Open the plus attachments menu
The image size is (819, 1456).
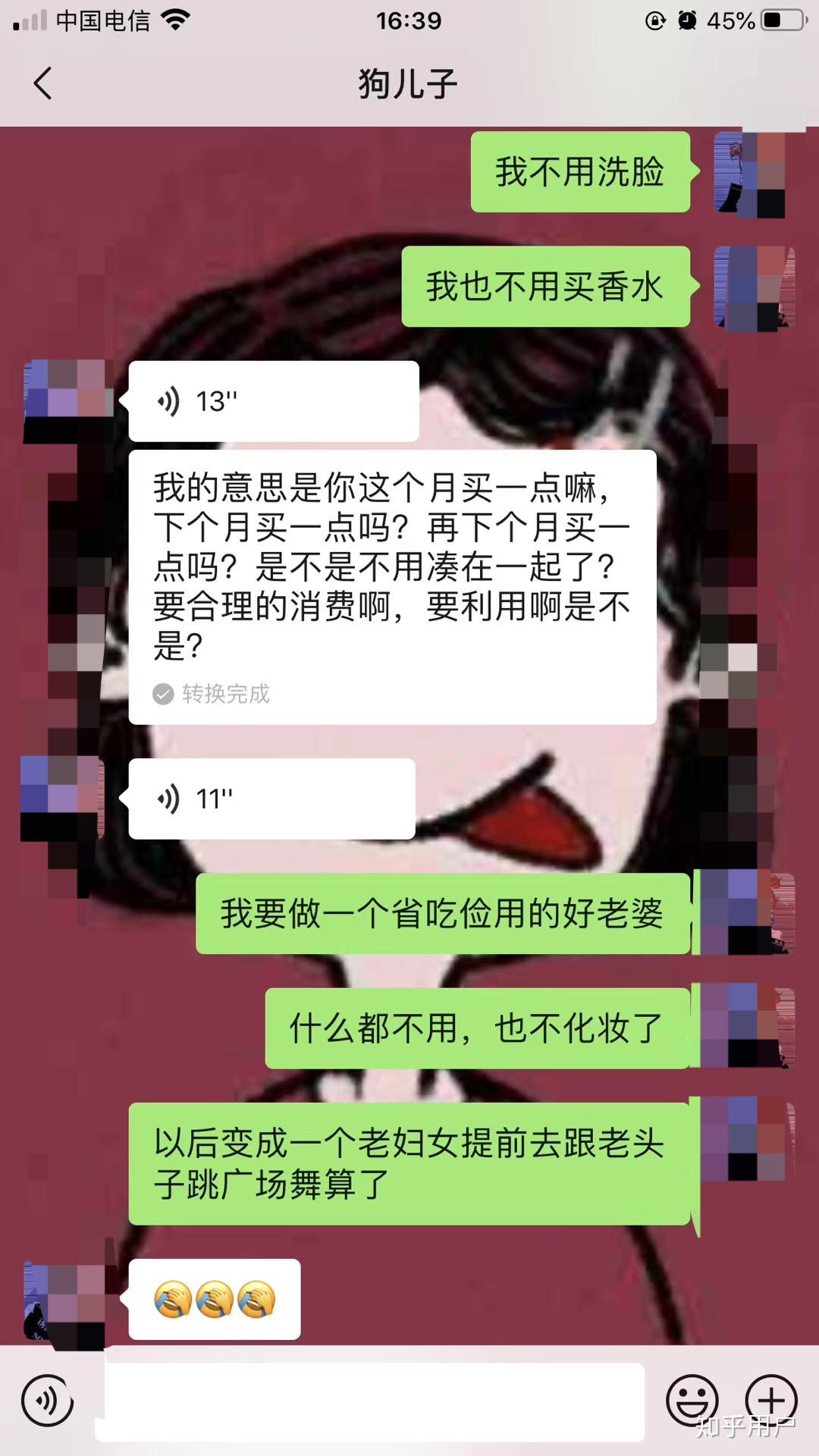coord(771,1401)
